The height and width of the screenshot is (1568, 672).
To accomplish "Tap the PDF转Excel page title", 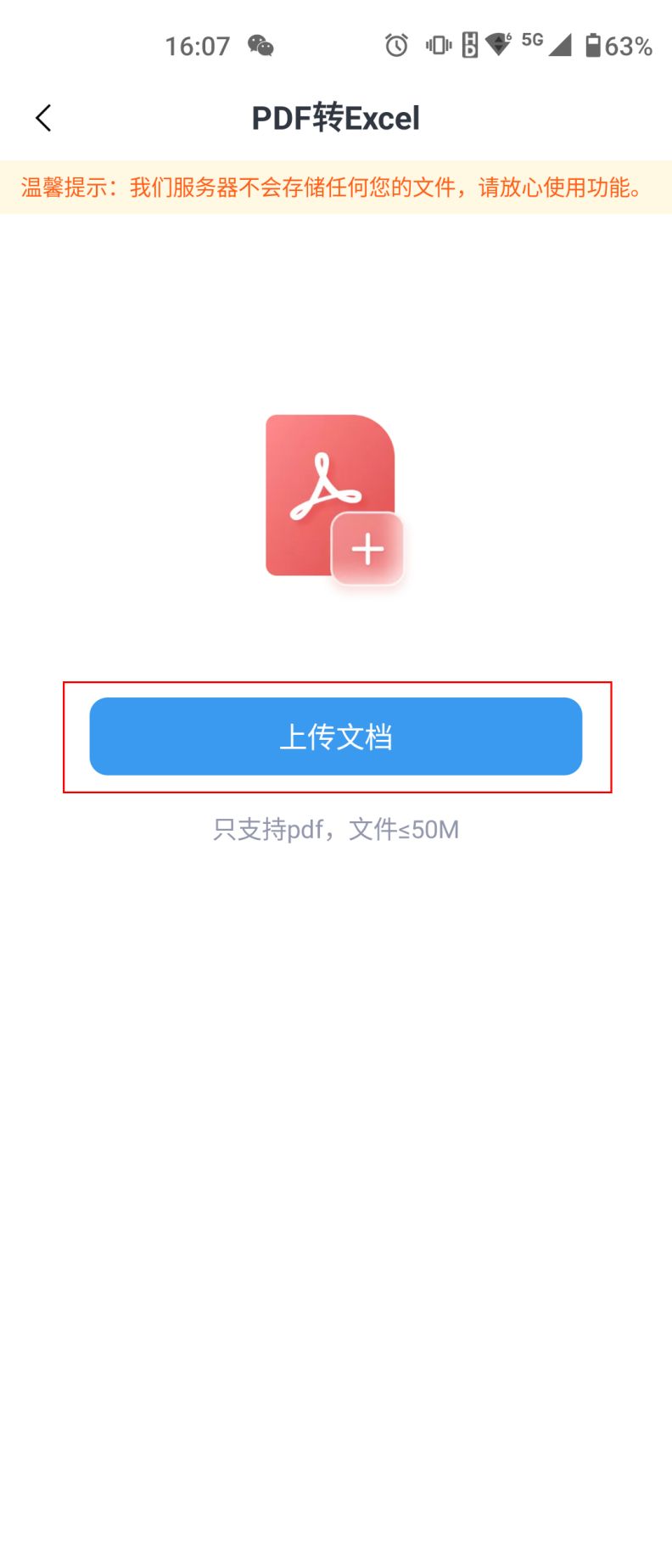I will click(x=334, y=118).
